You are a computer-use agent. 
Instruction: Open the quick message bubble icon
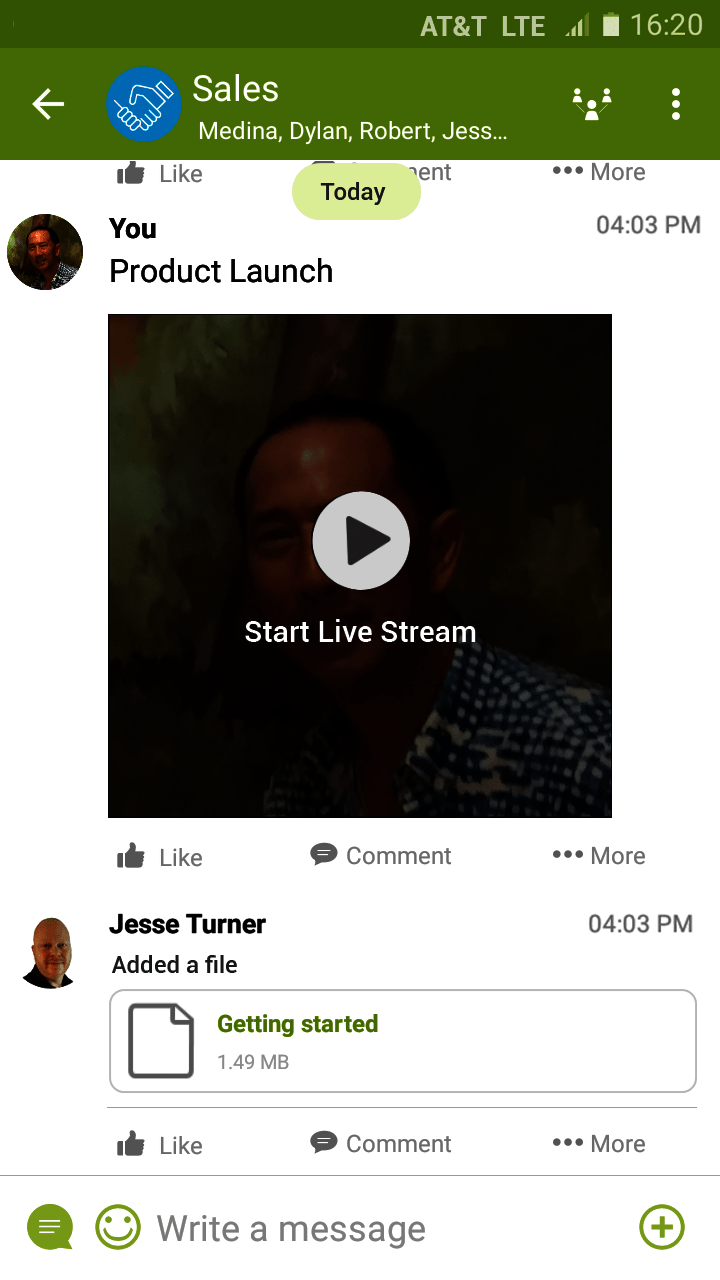[x=50, y=1228]
